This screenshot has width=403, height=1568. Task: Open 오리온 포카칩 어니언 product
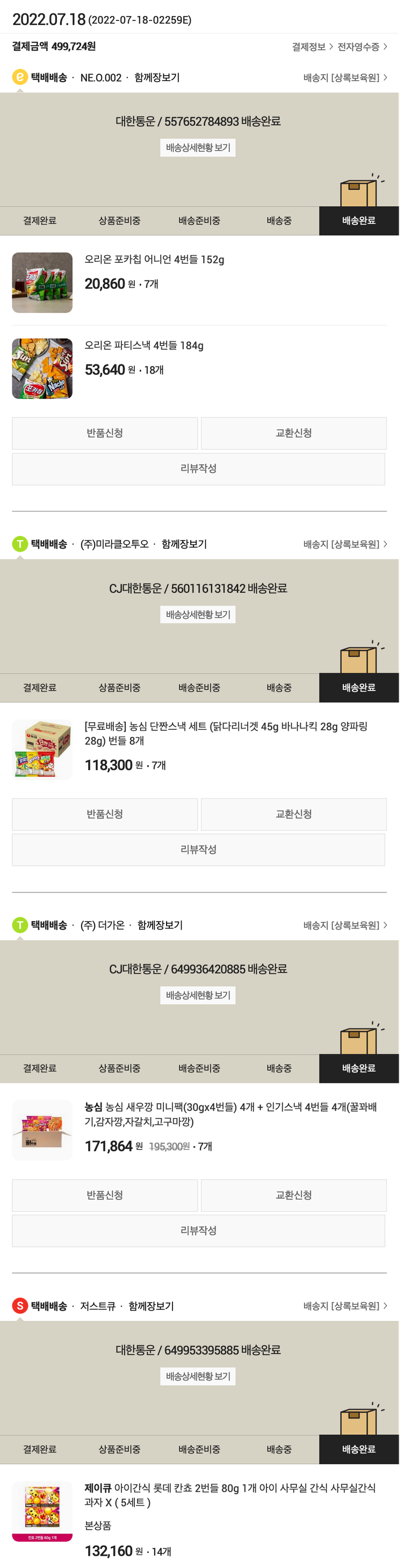(x=154, y=260)
